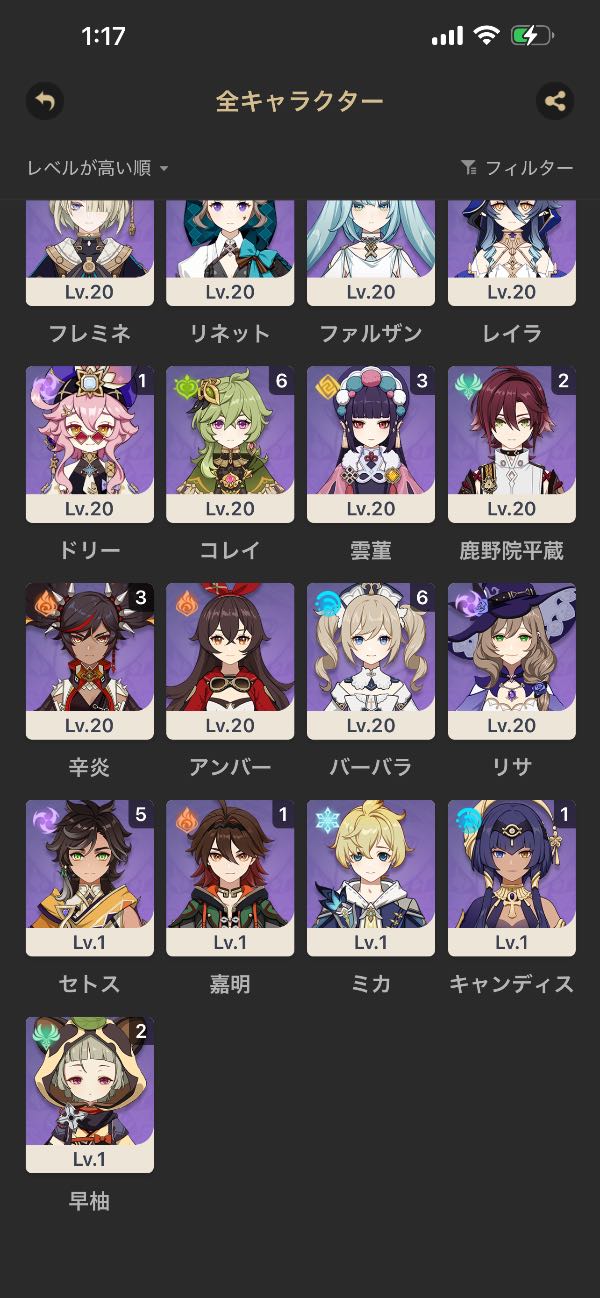This screenshot has width=600, height=1298.
Task: Open アンバー character card
Action: (230, 661)
